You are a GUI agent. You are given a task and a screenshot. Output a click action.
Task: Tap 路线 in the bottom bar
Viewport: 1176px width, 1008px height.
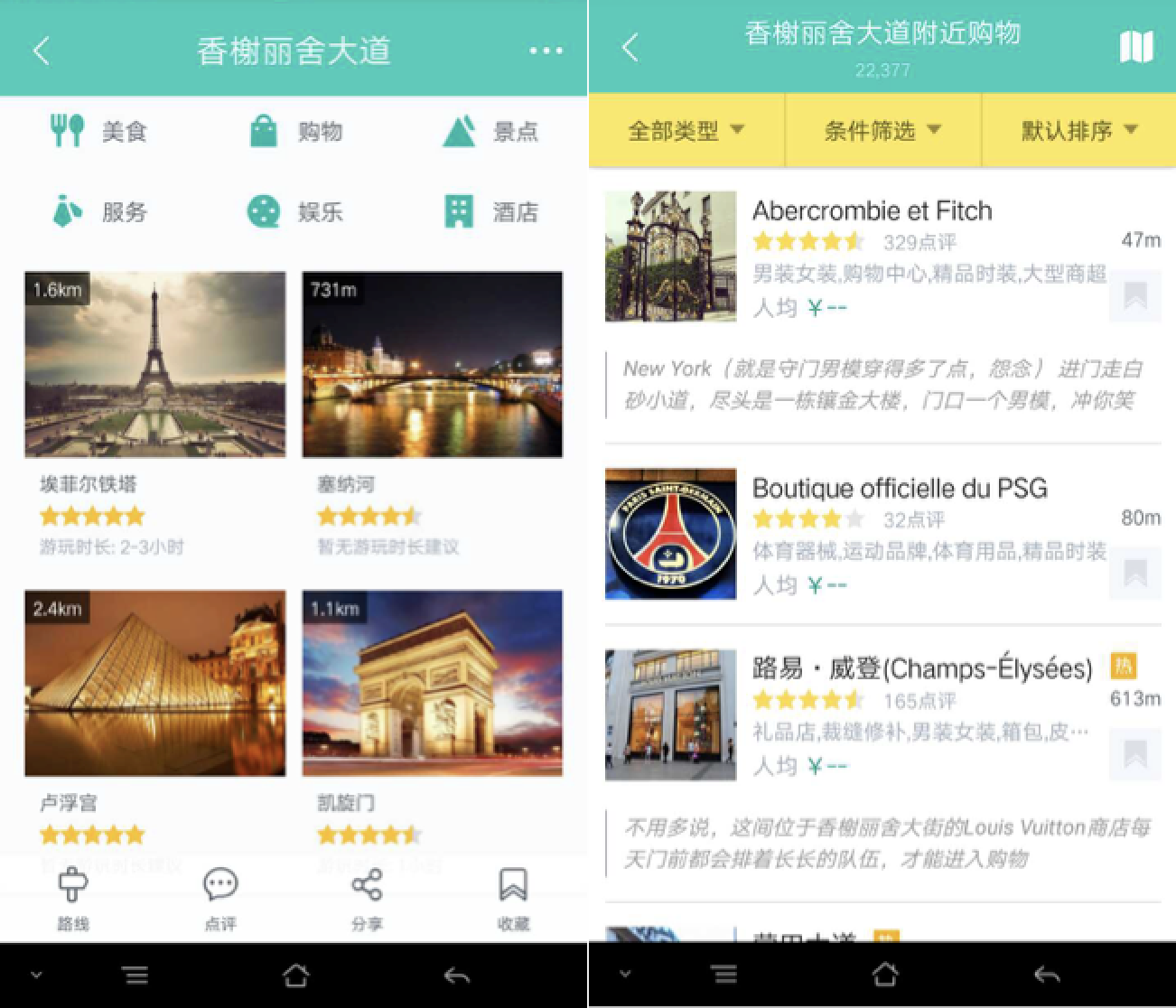(x=73, y=898)
